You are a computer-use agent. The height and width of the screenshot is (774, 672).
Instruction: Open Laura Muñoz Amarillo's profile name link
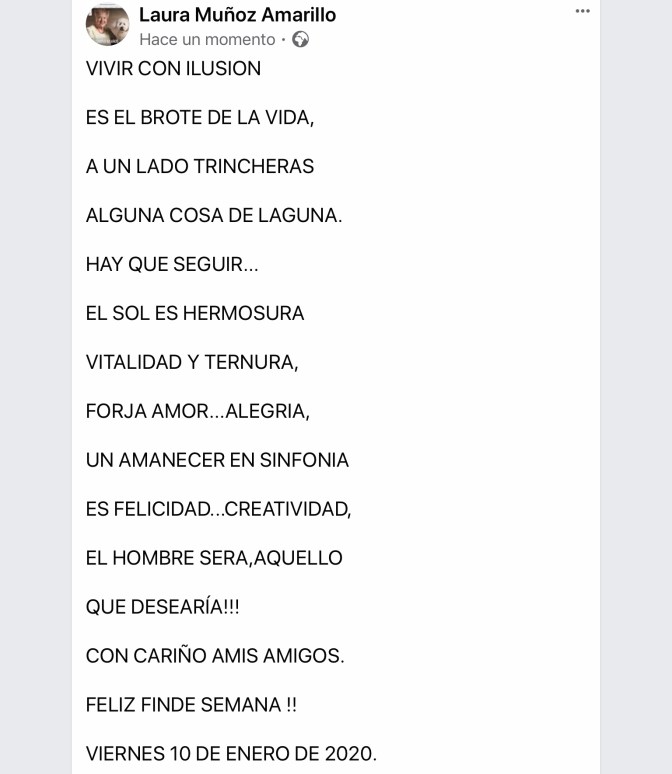click(x=237, y=14)
